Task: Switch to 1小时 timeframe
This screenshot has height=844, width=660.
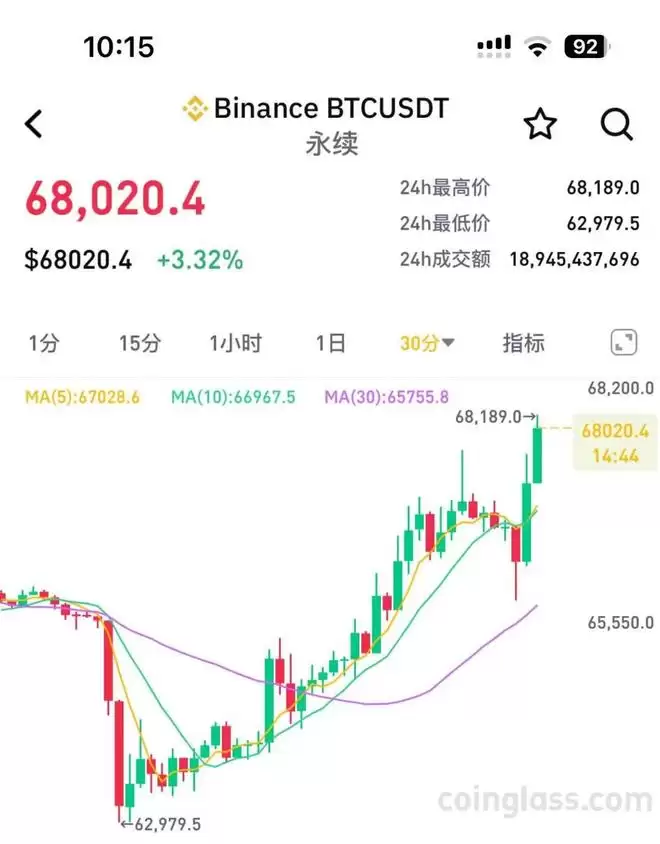Action: (235, 344)
